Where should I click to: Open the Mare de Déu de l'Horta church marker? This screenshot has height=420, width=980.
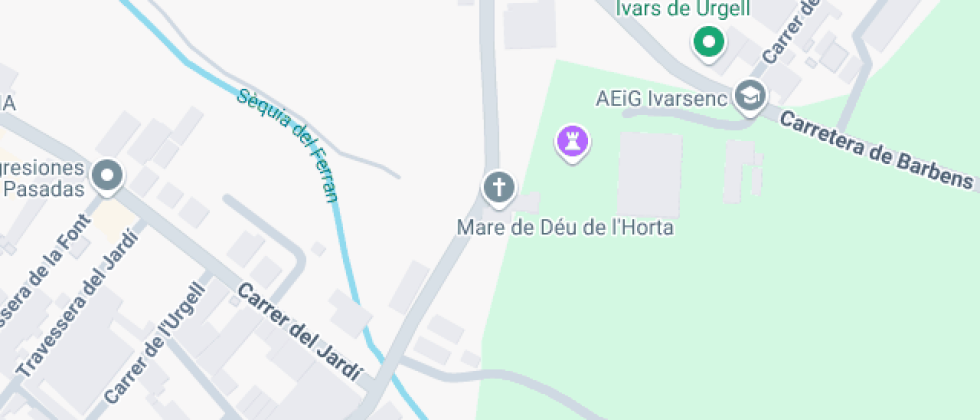(498, 187)
